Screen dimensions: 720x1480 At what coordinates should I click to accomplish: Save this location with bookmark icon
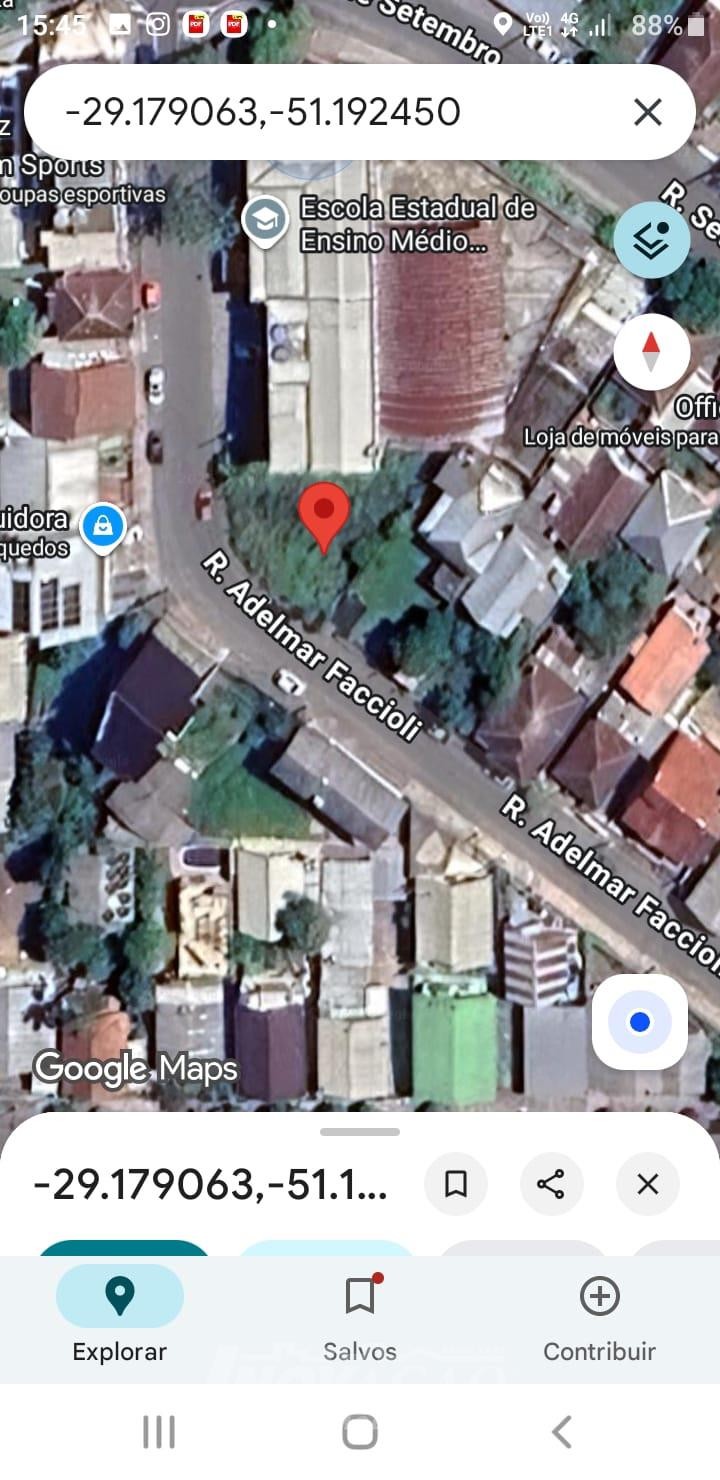click(456, 1185)
